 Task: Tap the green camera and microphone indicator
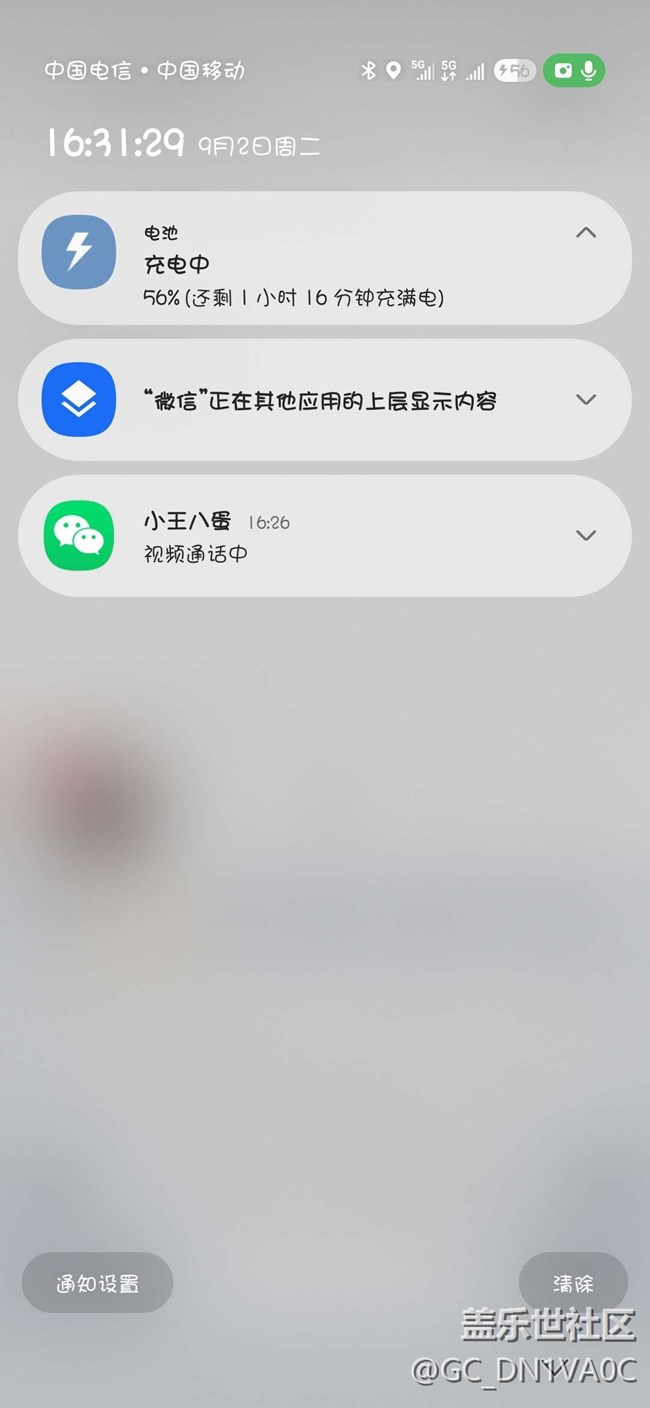(575, 70)
